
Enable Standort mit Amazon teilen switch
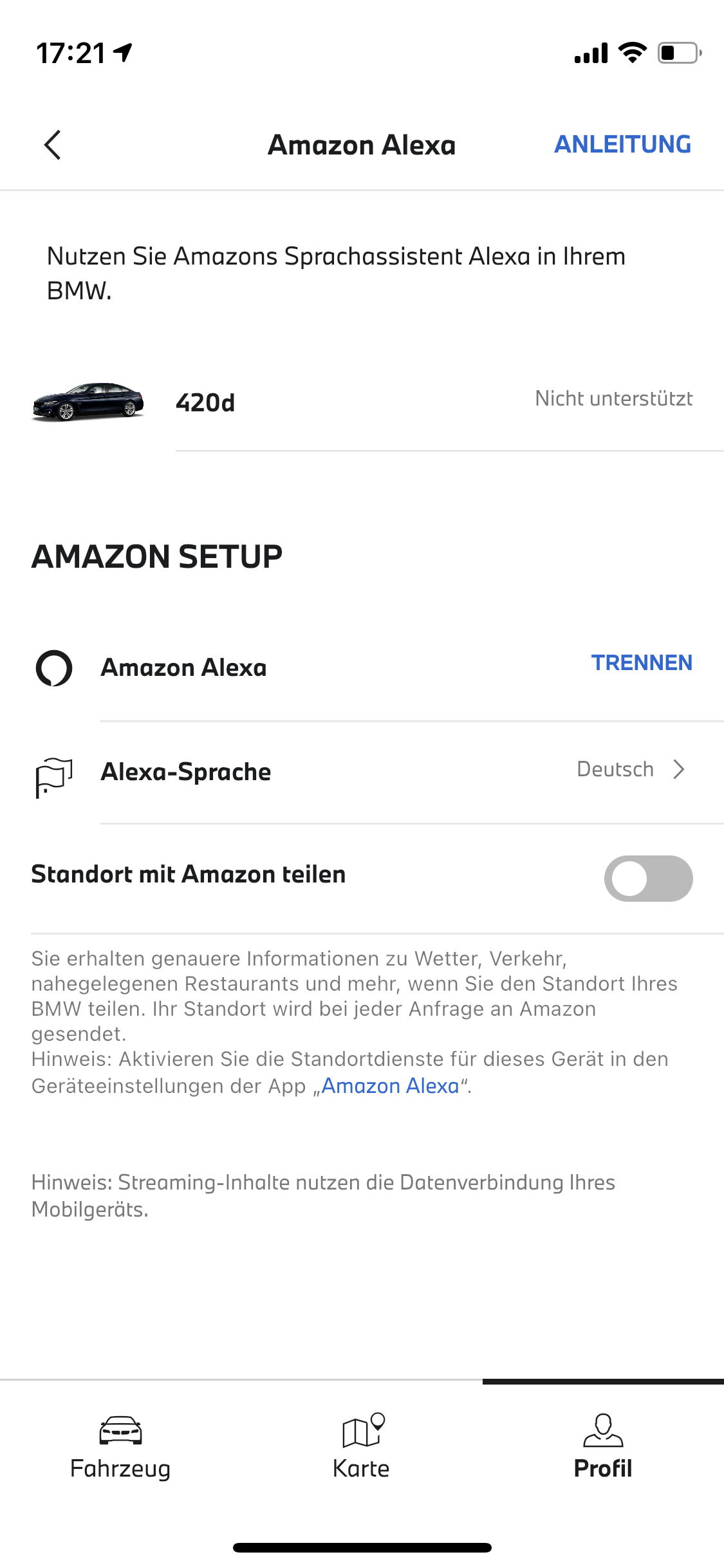647,879
